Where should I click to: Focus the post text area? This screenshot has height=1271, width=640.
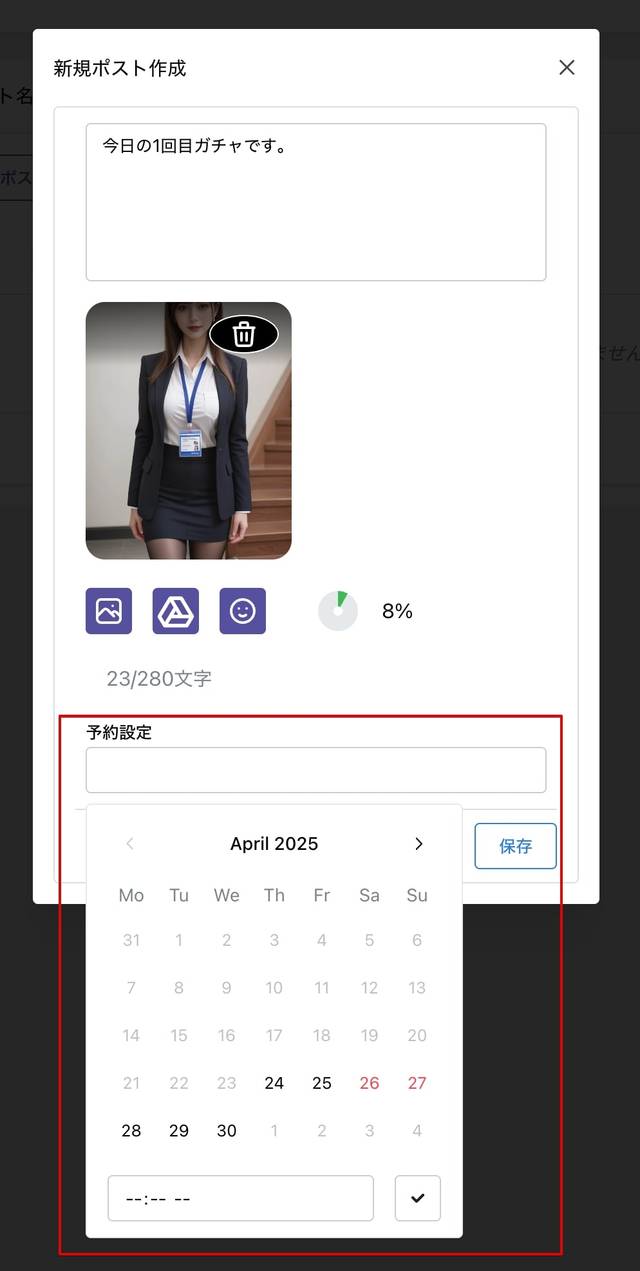[x=316, y=202]
